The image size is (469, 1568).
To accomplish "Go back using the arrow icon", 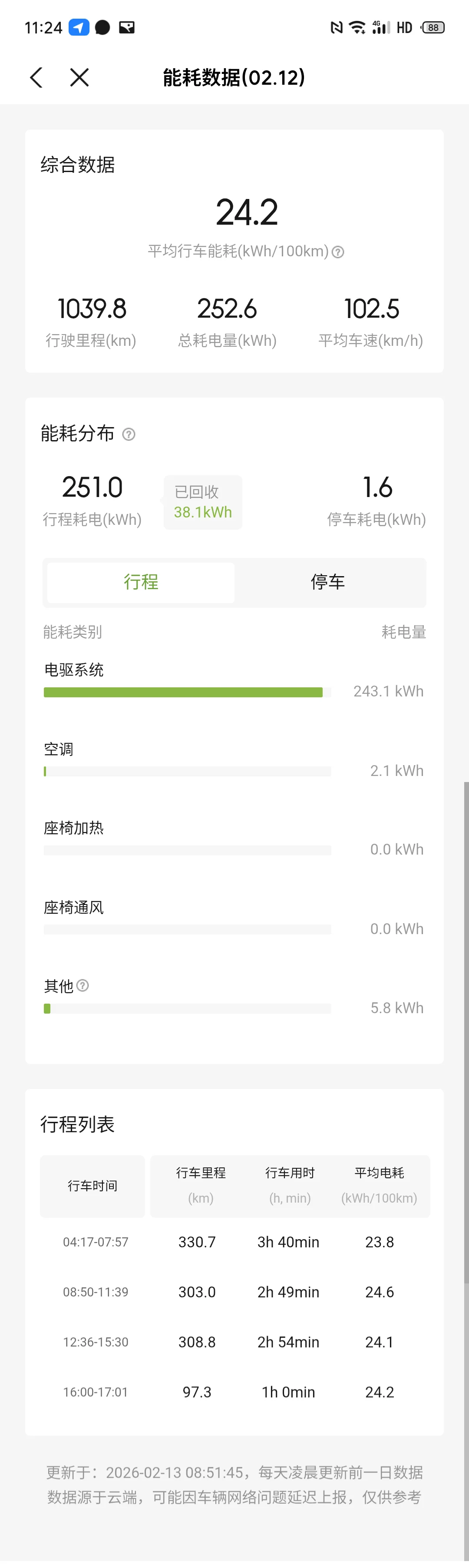I will [x=36, y=77].
